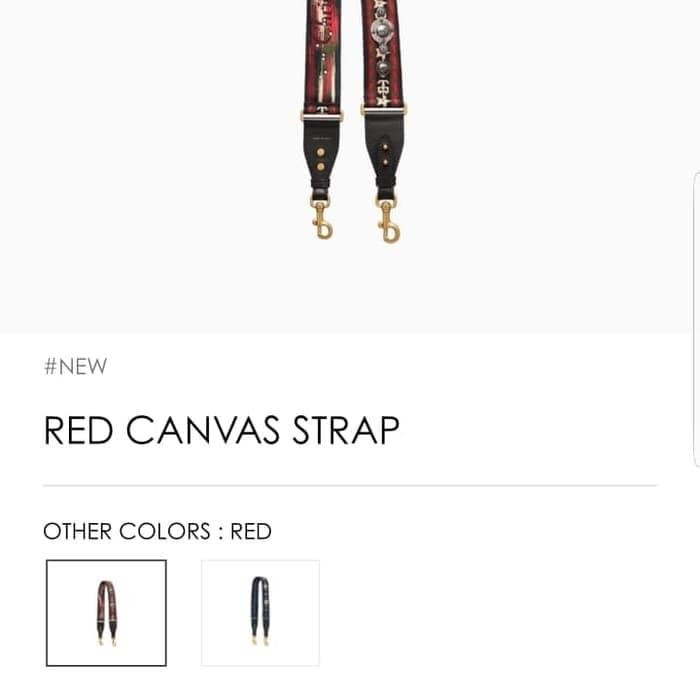
Task: Select the red strap color thumbnail
Action: 106,612
